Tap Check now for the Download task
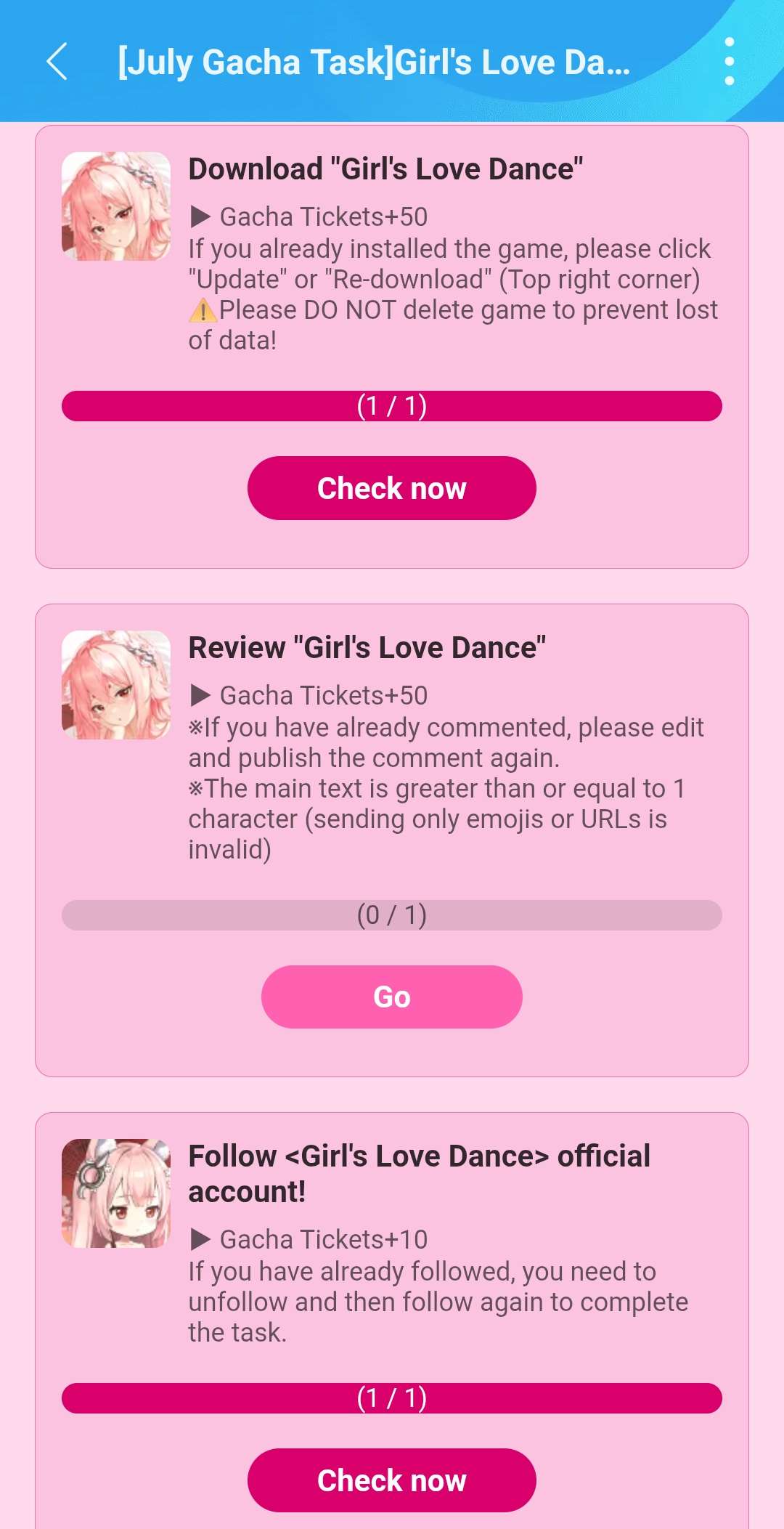Screen dimensions: 784x1529 click(391, 488)
